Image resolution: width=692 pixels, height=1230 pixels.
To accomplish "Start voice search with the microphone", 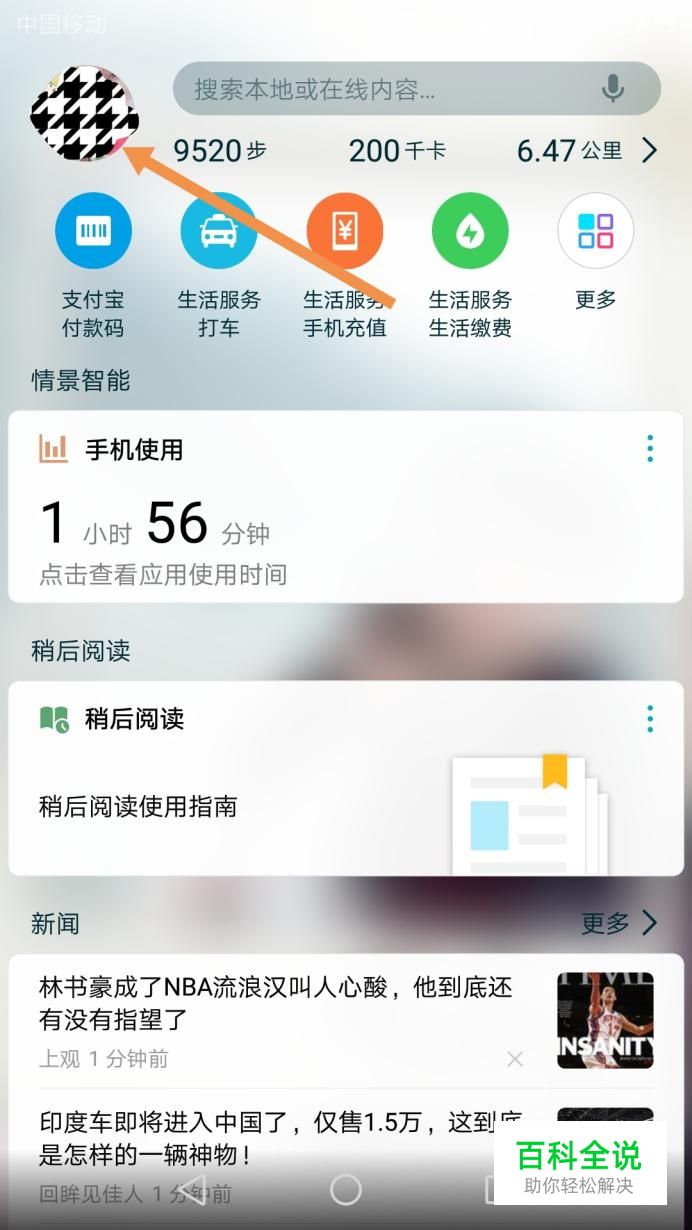I will point(613,89).
